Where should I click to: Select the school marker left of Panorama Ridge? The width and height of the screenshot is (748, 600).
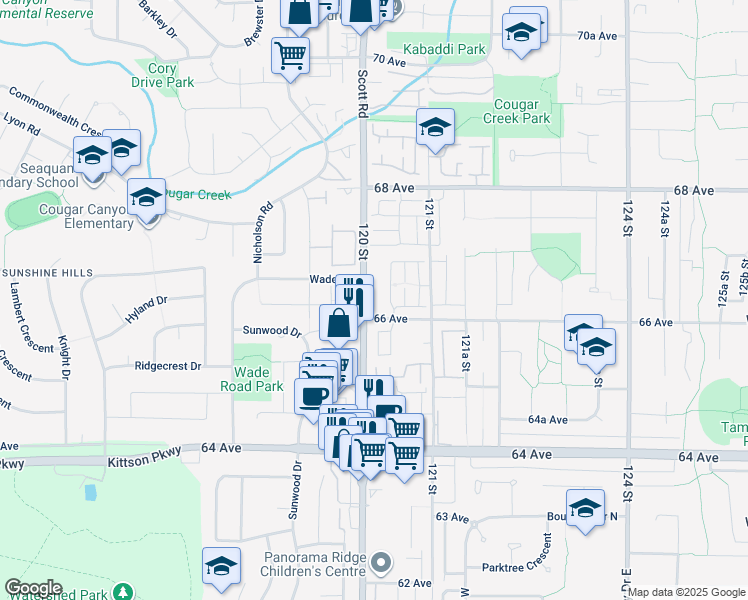coord(221,567)
